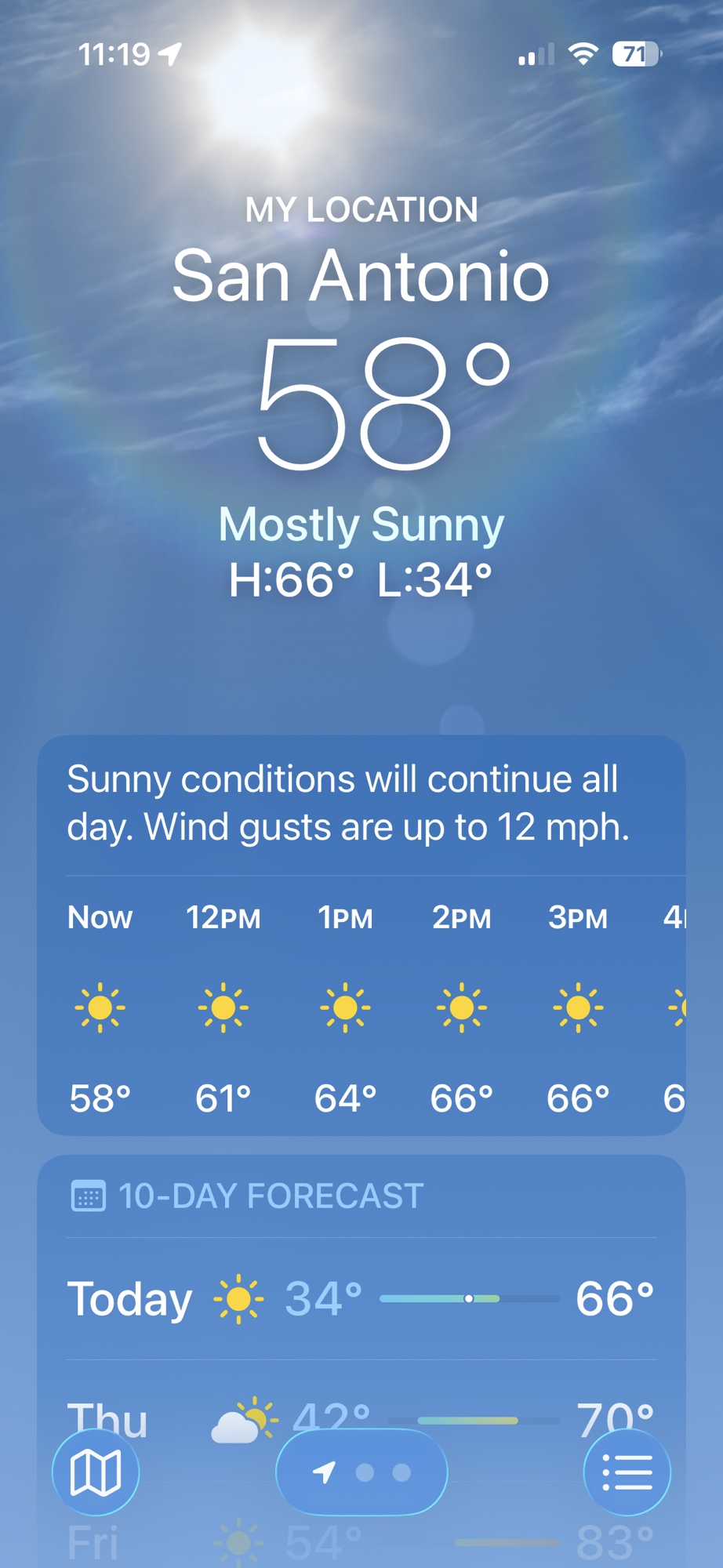Tap the location page indicator
This screenshot has width=723, height=1568.
point(361,1472)
